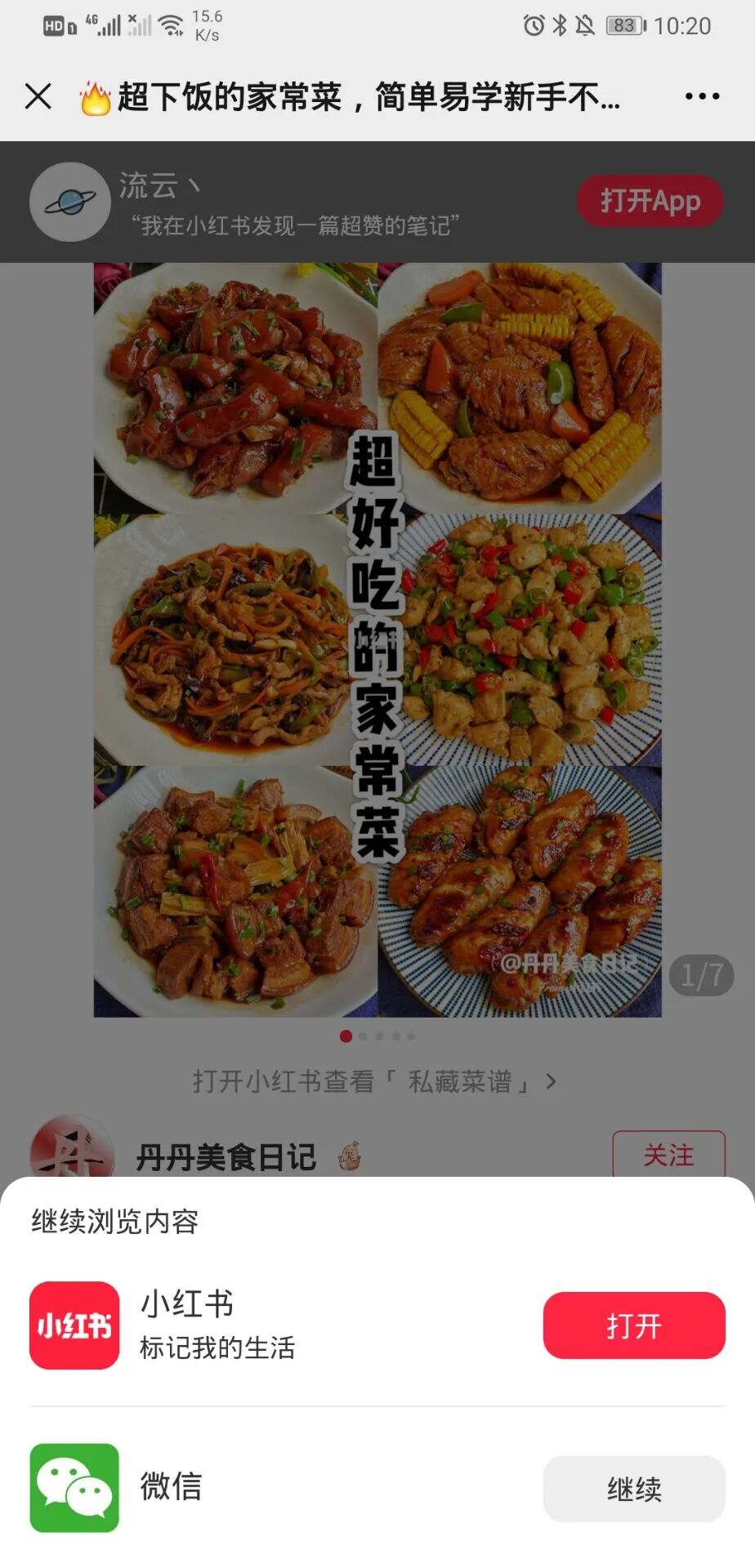
Task: Open the three-dot overflow menu
Action: (x=702, y=96)
